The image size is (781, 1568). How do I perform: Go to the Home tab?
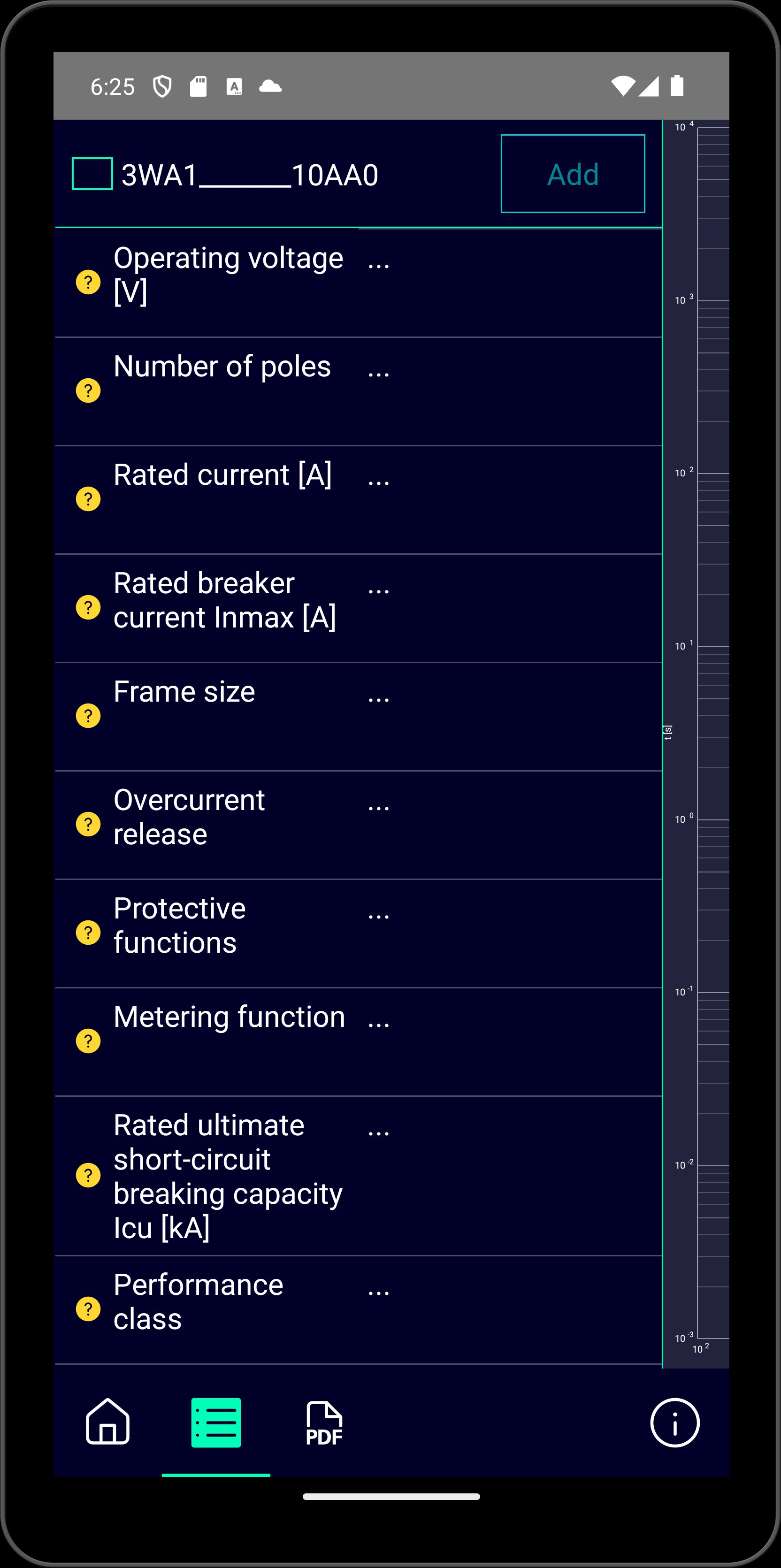108,1422
